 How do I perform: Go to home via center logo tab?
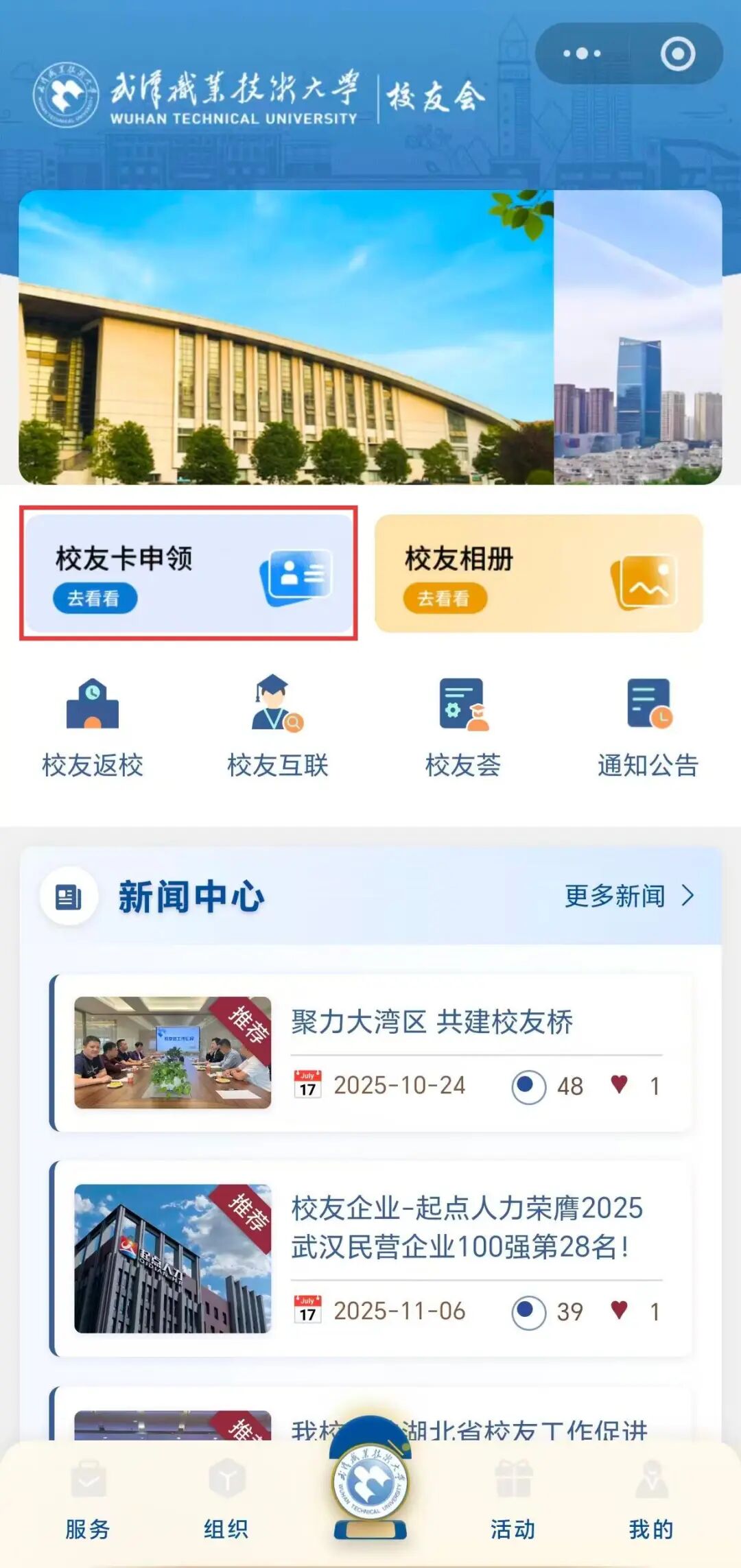click(370, 1485)
